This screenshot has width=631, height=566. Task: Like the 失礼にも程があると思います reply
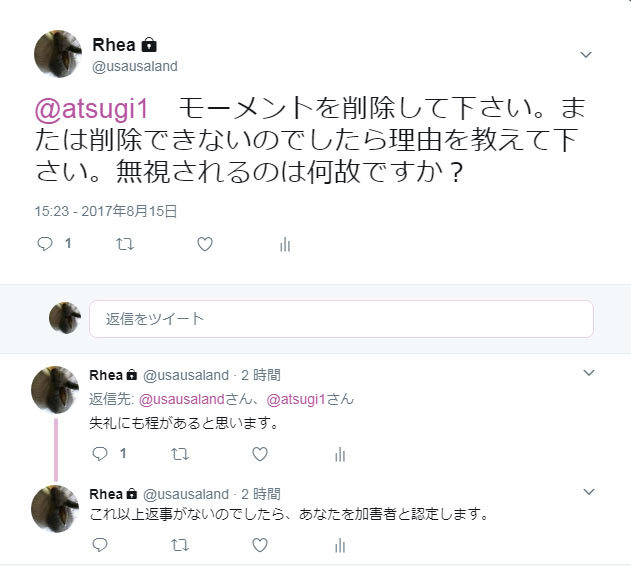[x=260, y=453]
